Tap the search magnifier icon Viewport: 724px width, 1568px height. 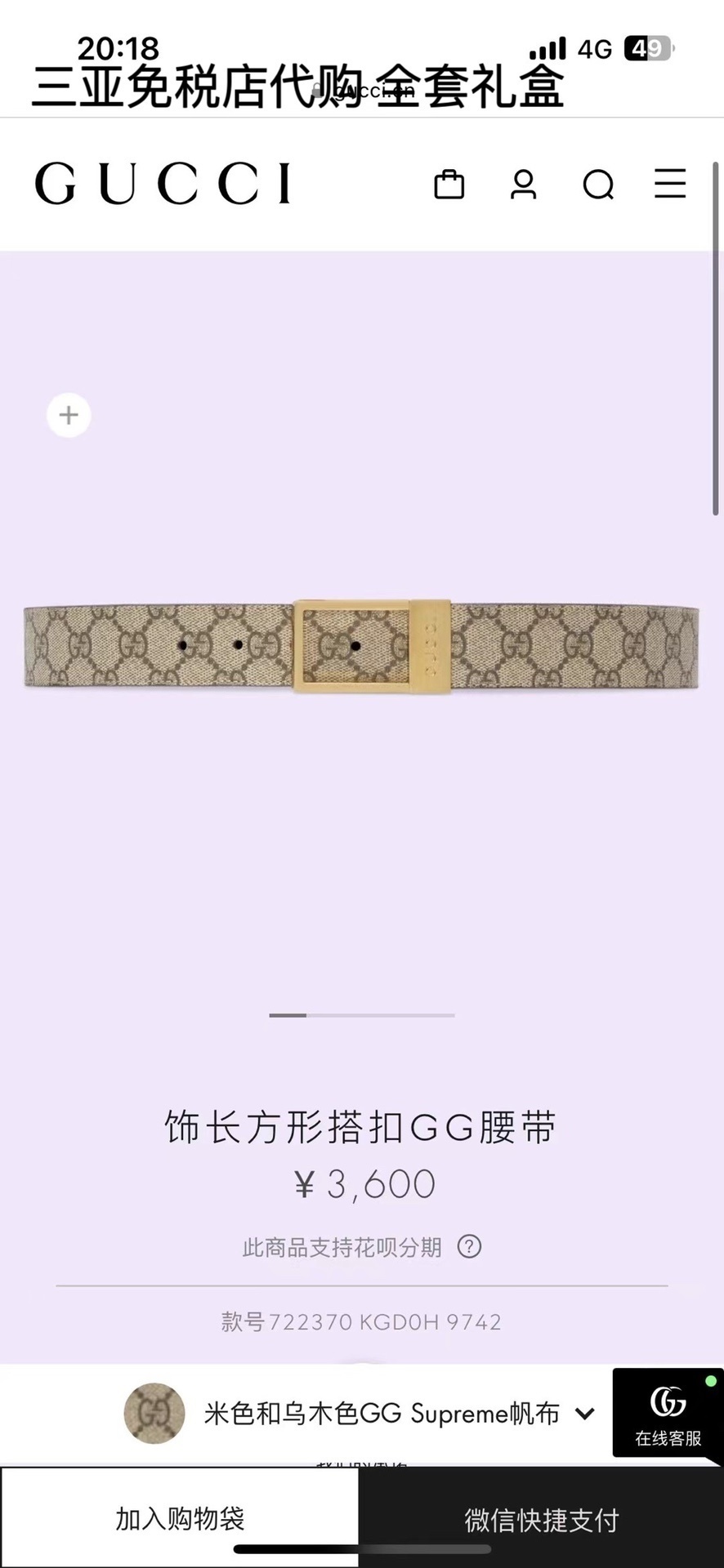(x=598, y=185)
